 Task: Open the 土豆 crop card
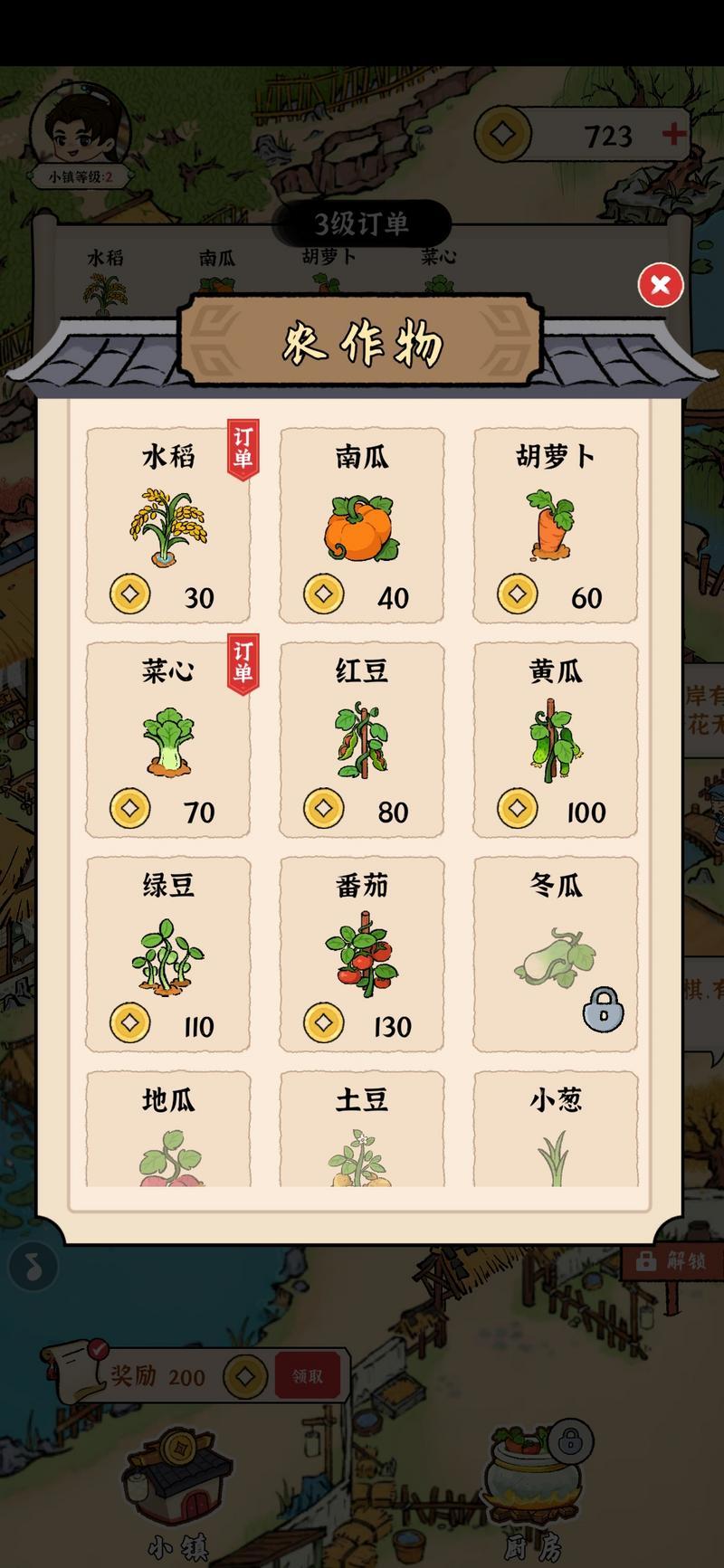coord(362,1129)
